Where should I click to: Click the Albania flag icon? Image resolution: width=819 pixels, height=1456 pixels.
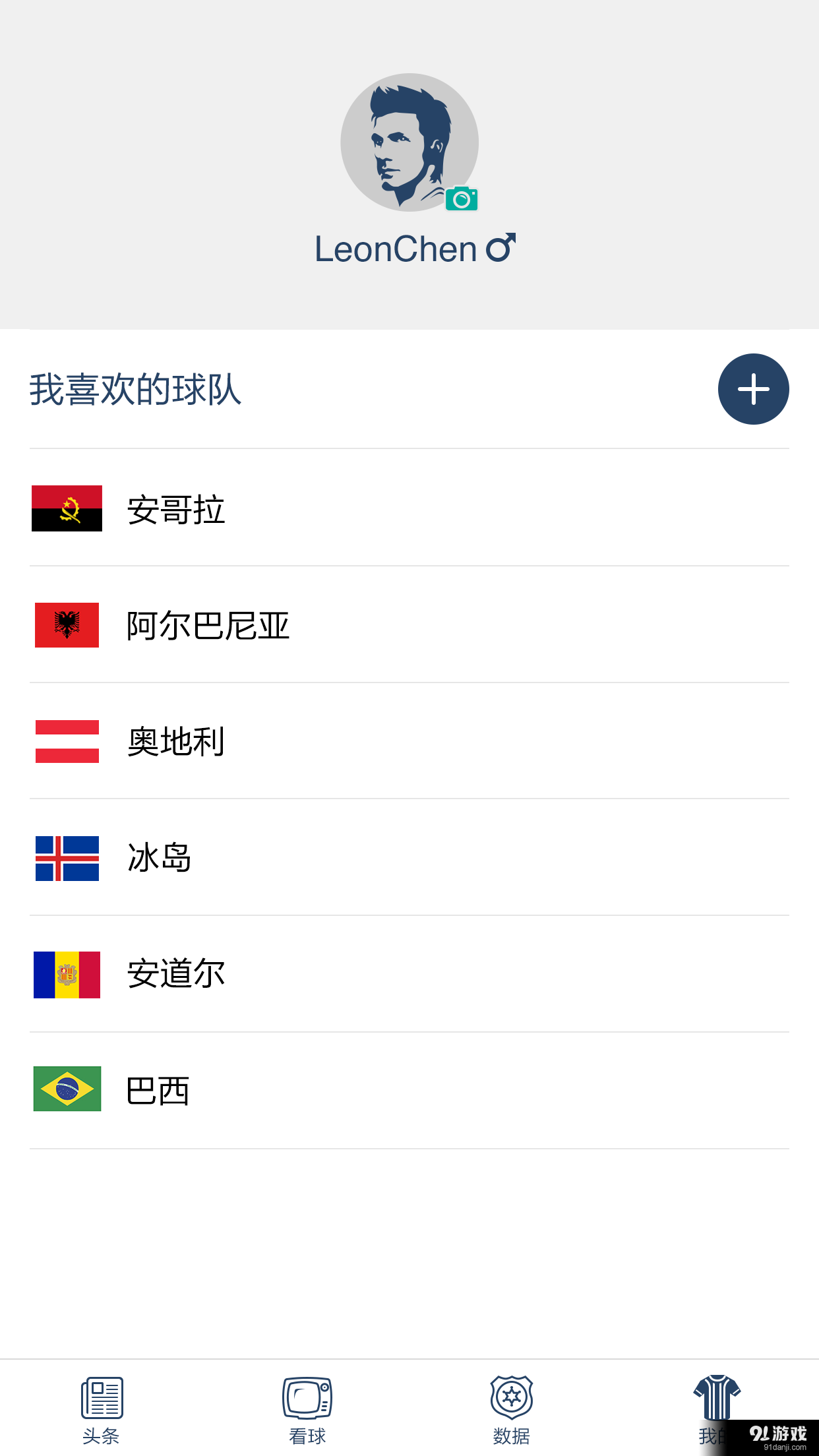[x=66, y=626]
